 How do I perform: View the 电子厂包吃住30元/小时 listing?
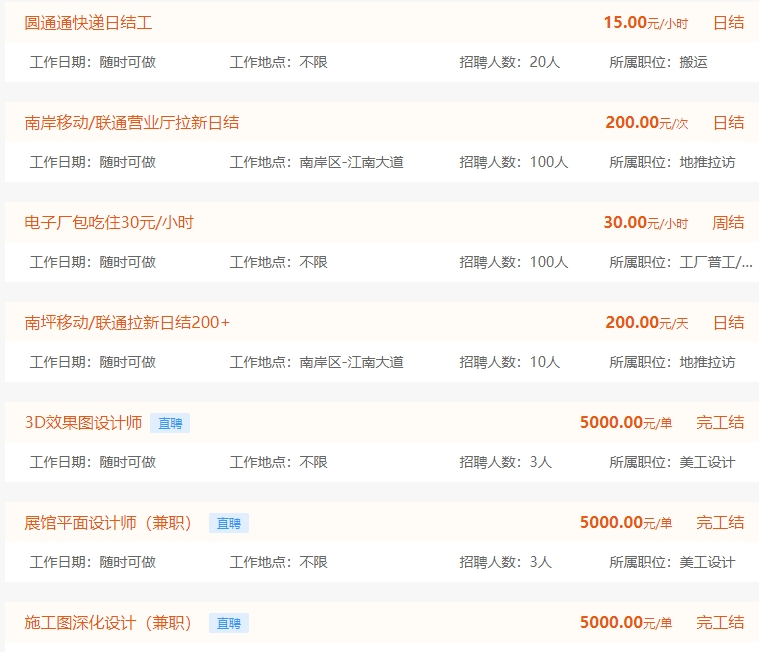coord(109,222)
